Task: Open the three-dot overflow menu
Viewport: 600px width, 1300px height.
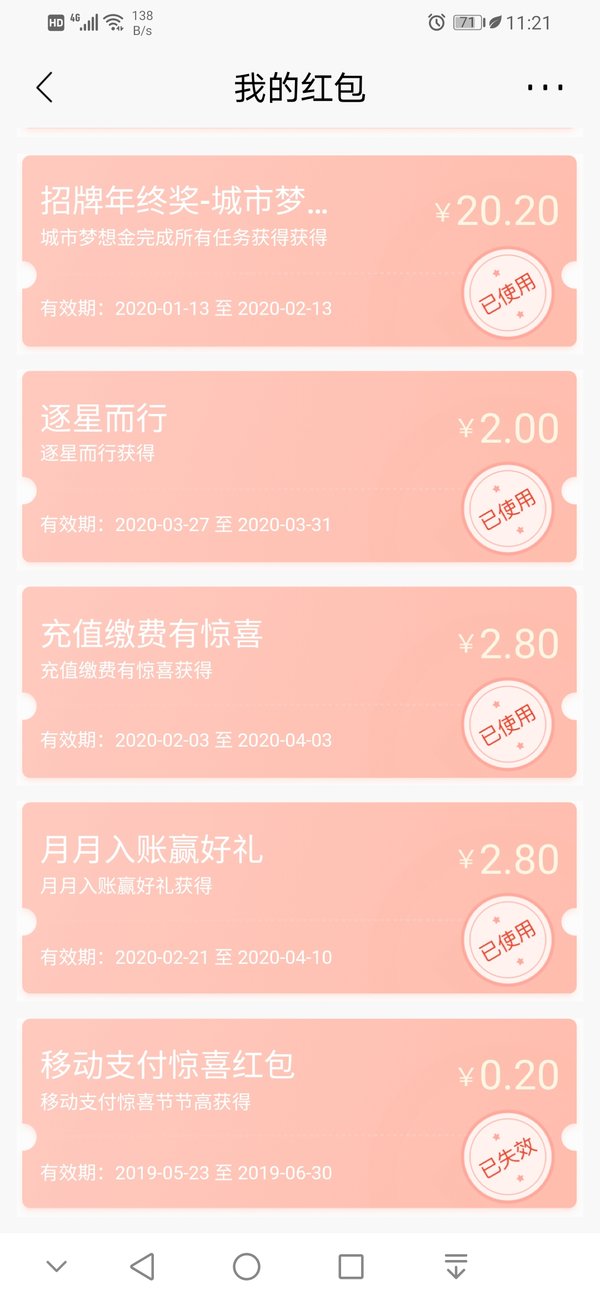Action: pos(545,88)
